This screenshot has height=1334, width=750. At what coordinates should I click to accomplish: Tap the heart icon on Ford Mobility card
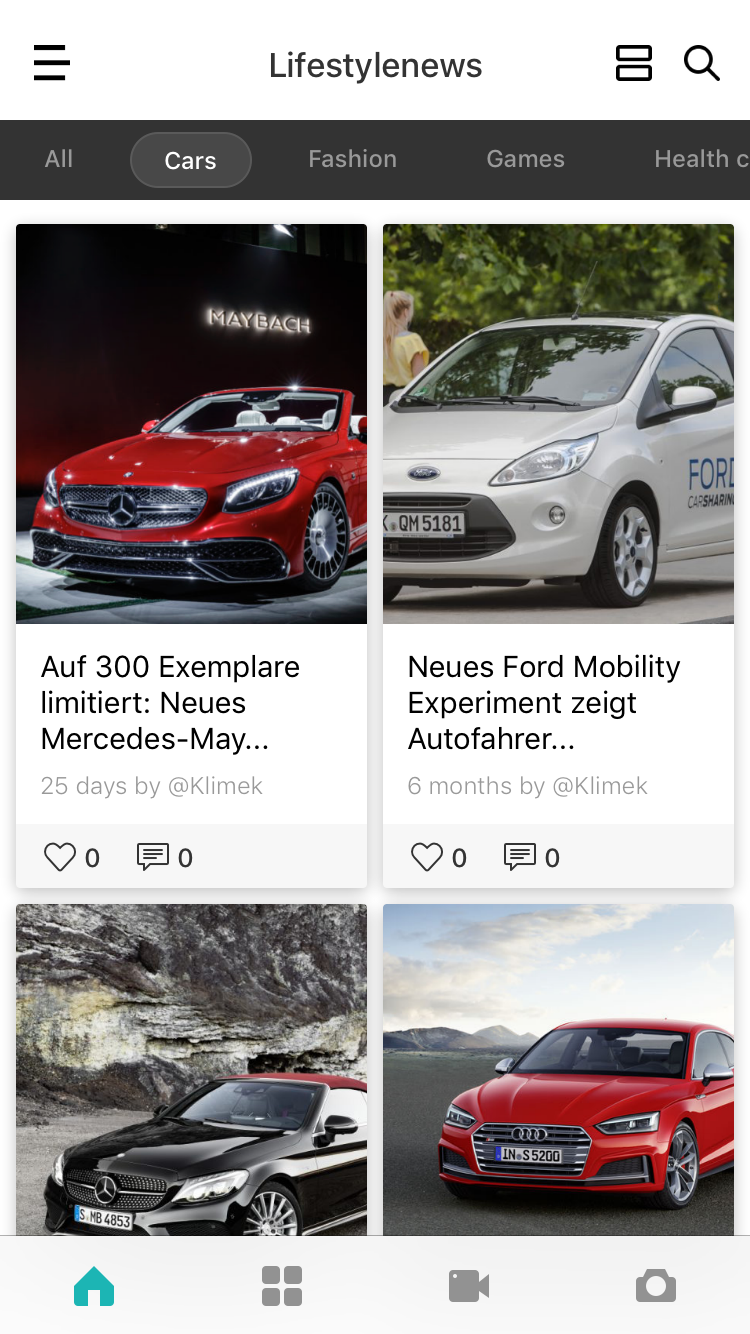427,856
